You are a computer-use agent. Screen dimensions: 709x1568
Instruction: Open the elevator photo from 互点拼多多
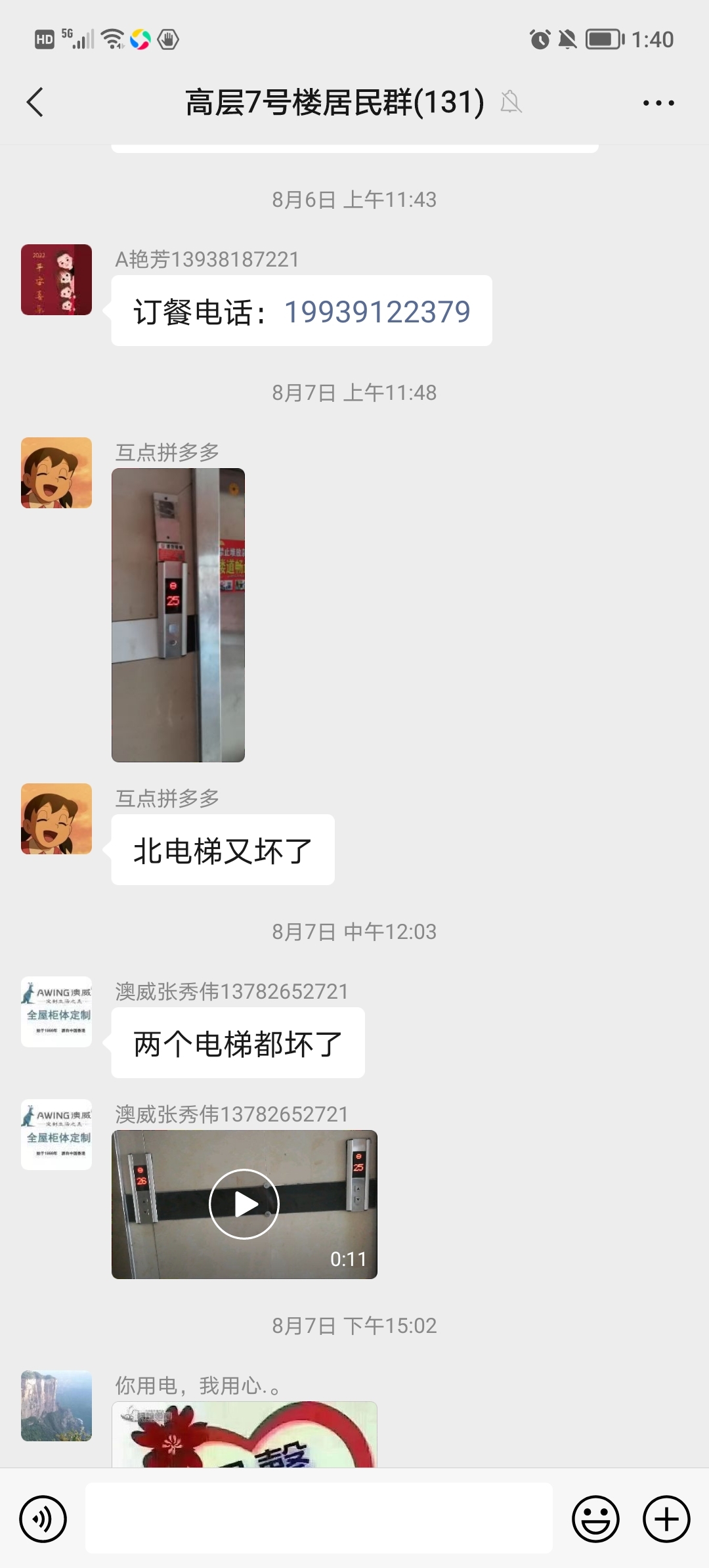click(x=178, y=615)
